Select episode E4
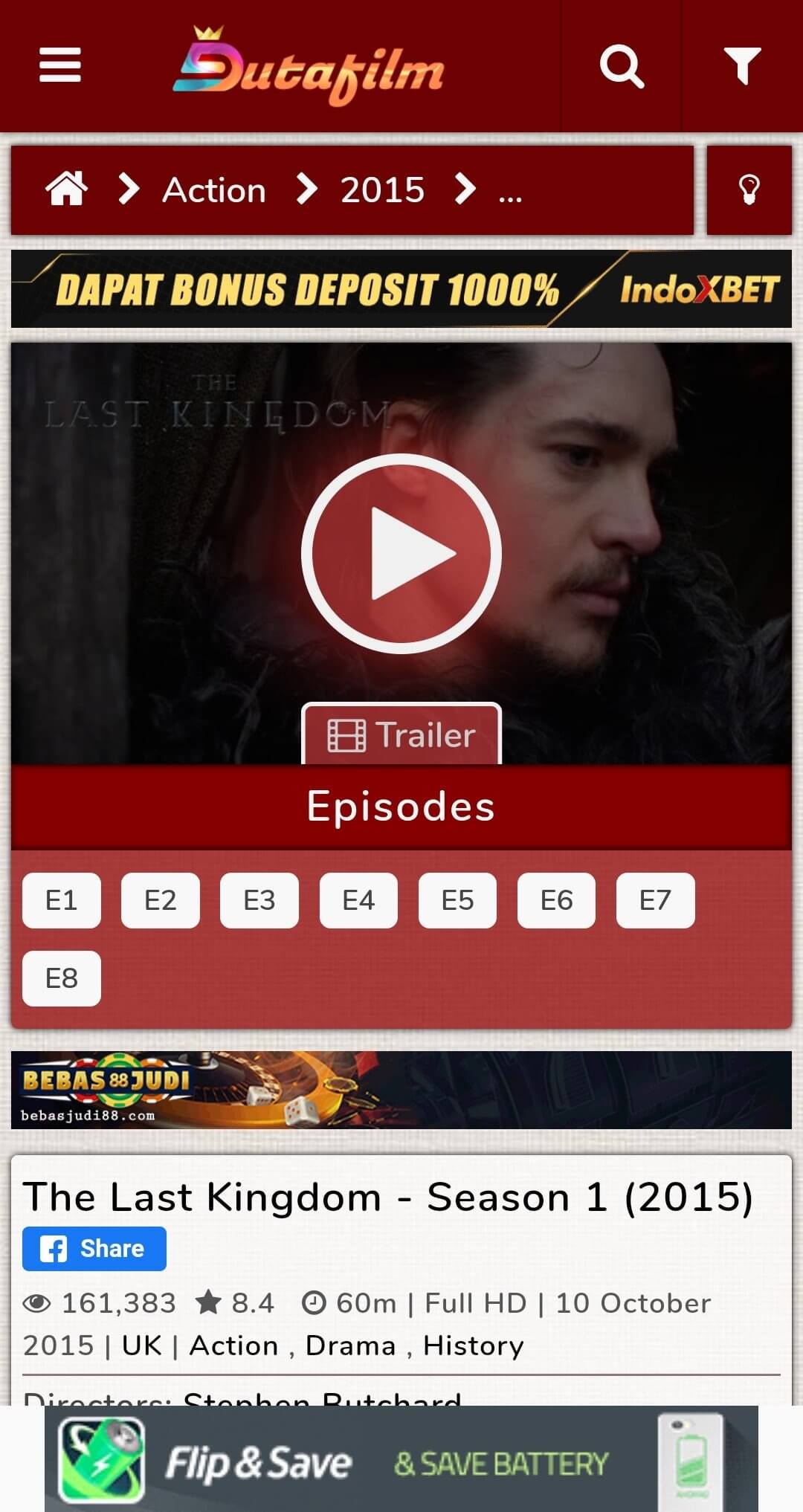 [x=358, y=900]
